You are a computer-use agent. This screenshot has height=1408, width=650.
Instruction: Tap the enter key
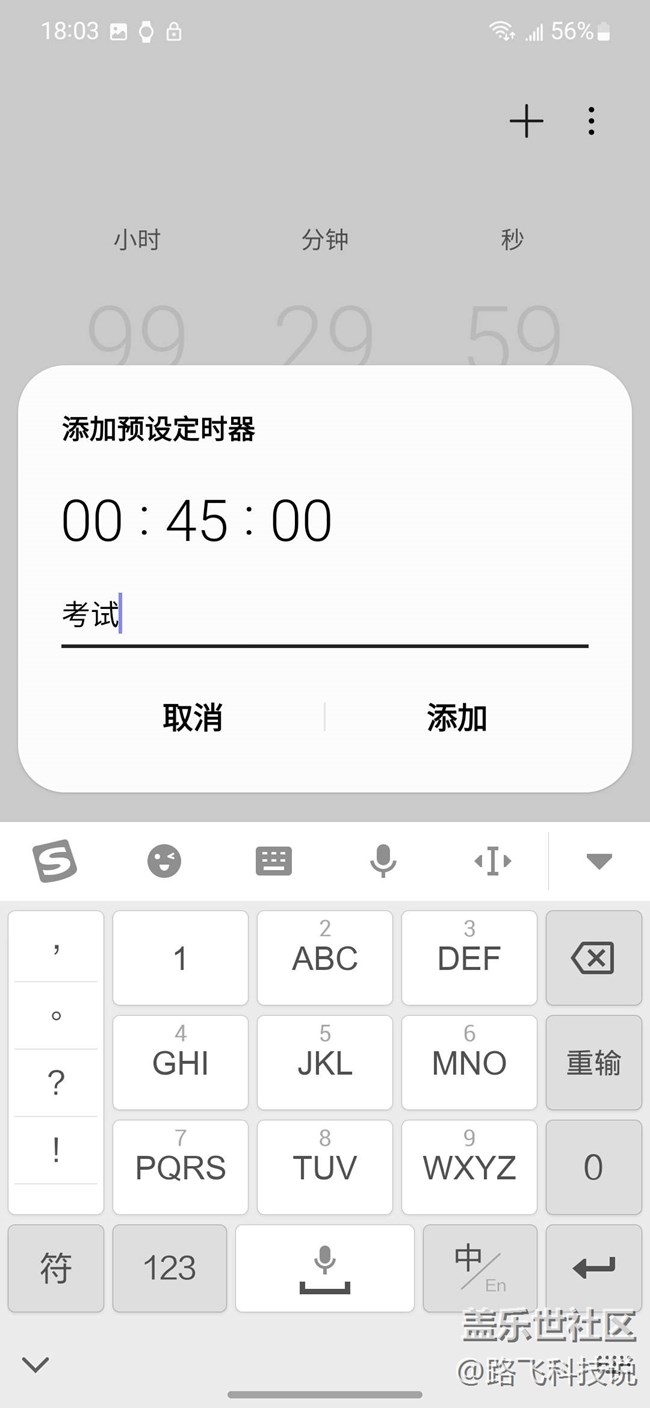coord(593,1268)
